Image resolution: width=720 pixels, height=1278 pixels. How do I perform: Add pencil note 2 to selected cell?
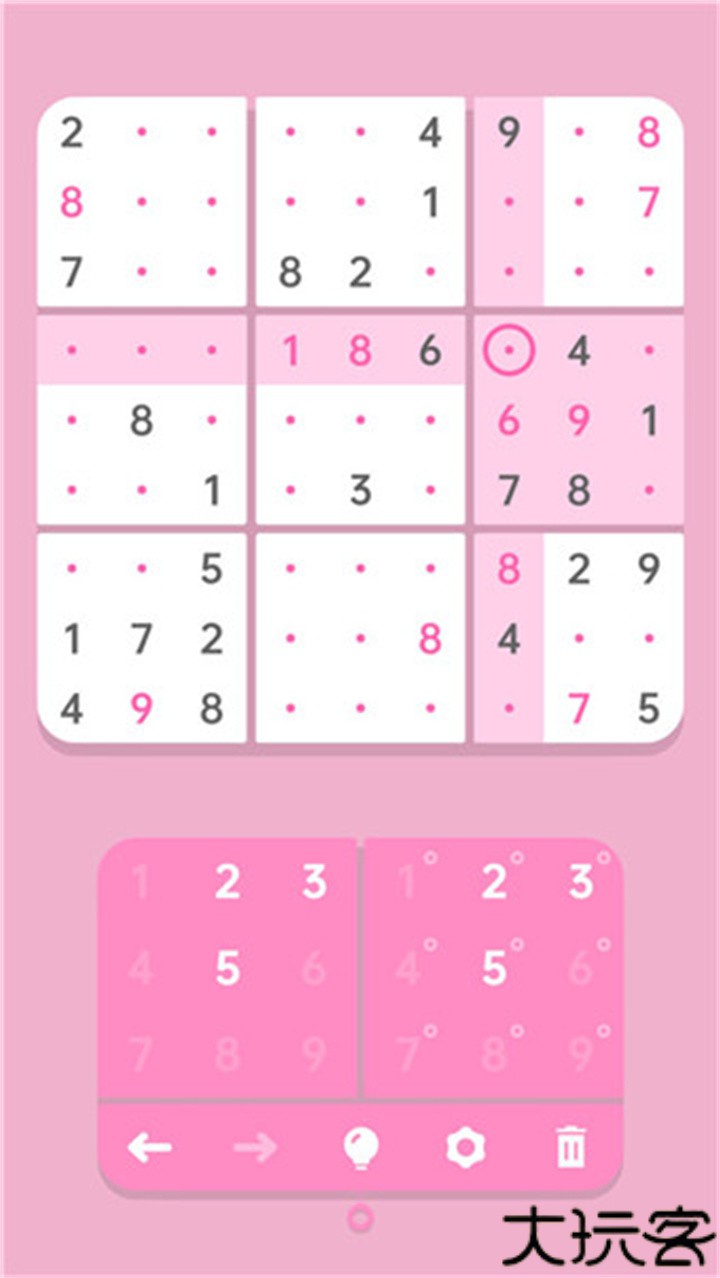496,882
